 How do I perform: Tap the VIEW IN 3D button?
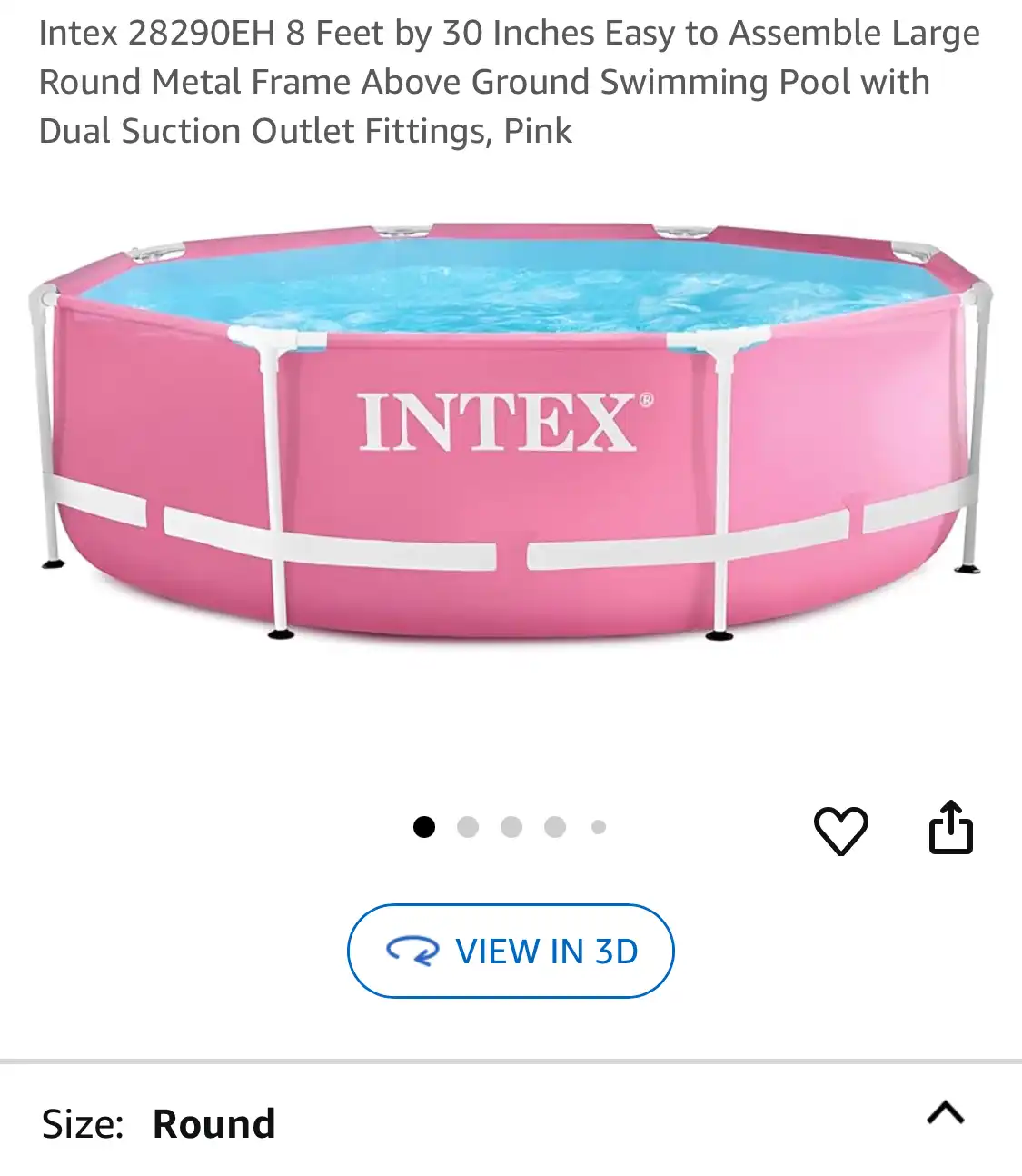click(511, 951)
